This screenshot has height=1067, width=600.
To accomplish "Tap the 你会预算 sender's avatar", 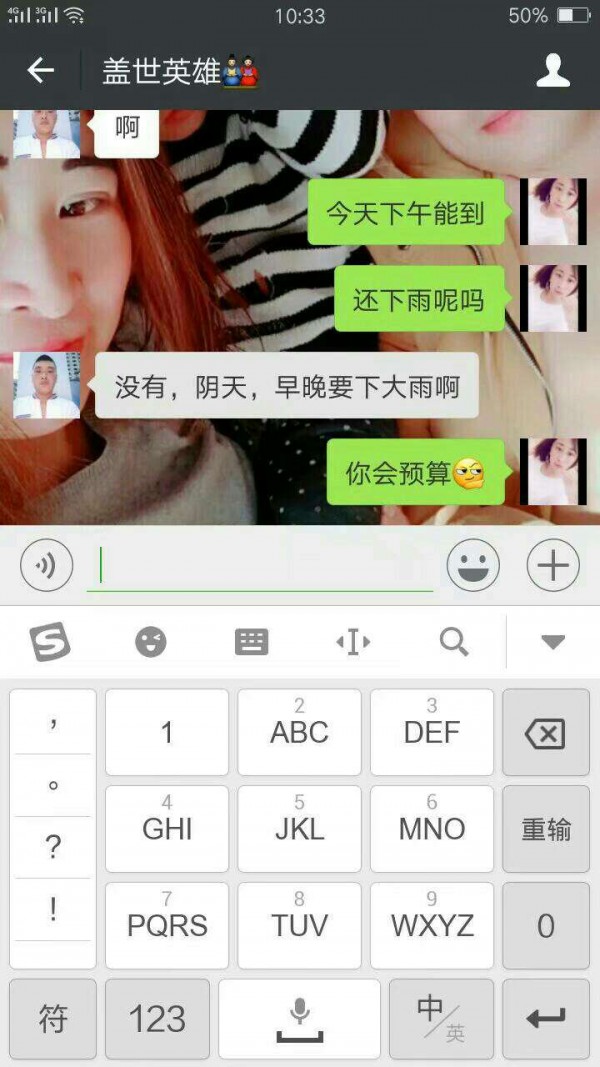I will [553, 471].
